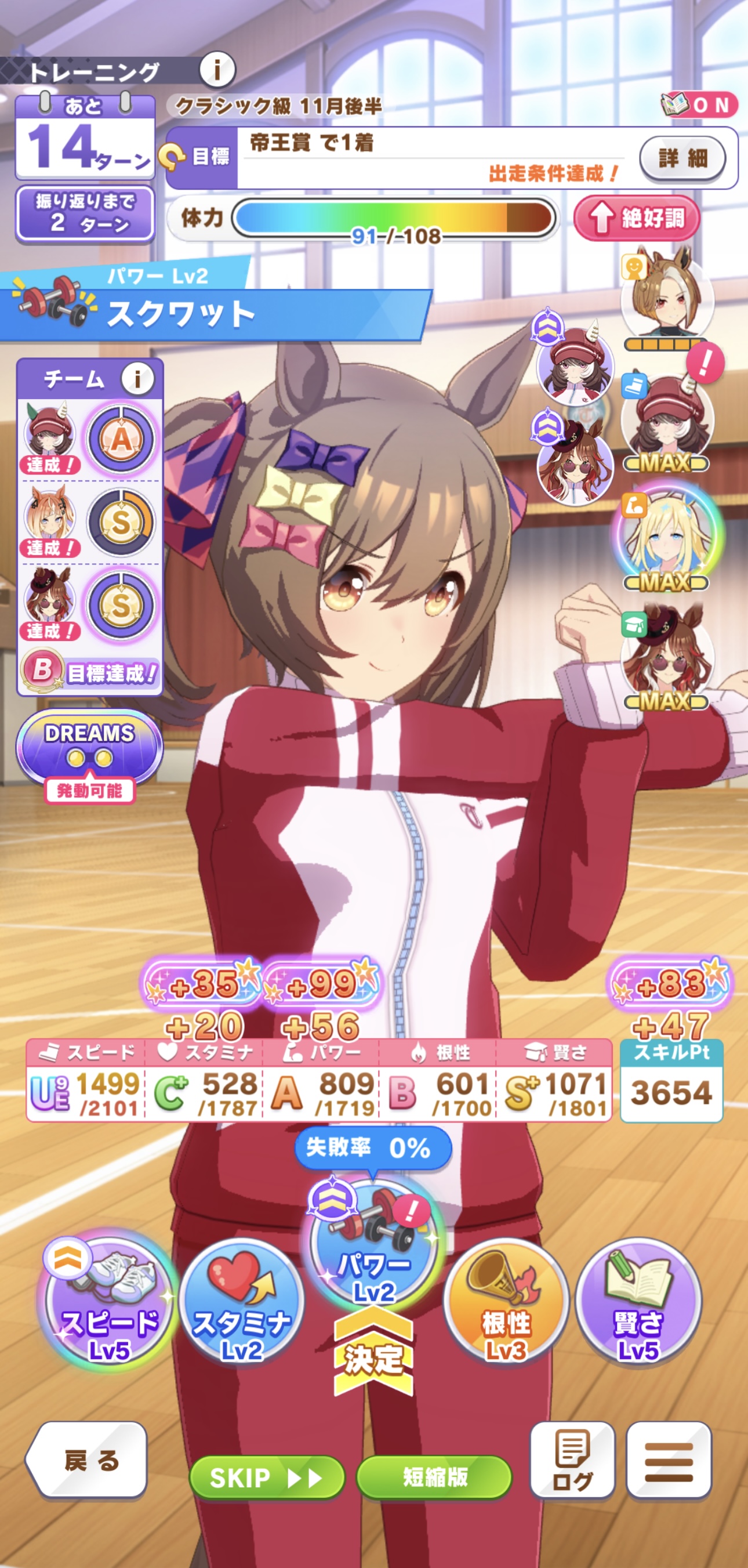Image resolution: width=748 pixels, height=1568 pixels.
Task: Go back with the 戻る button
Action: click(x=87, y=1460)
